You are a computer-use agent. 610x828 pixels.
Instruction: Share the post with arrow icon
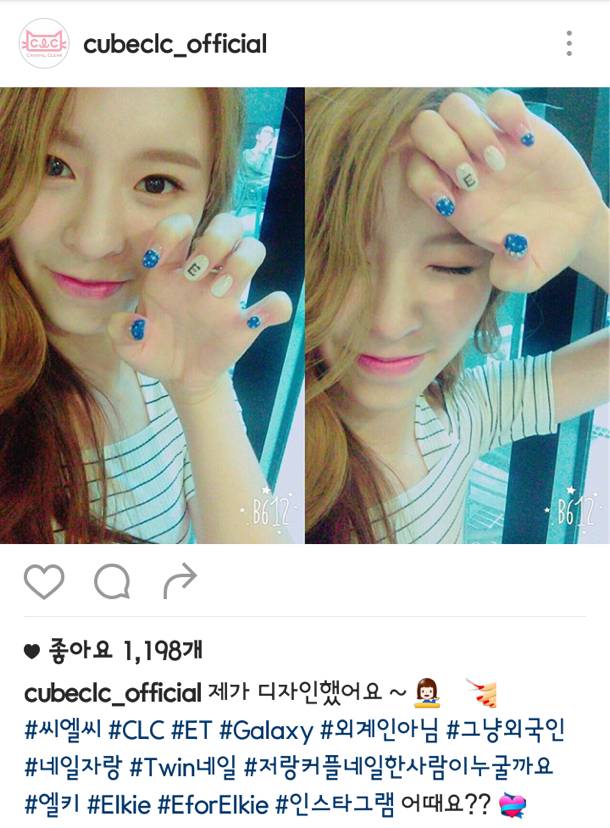coord(180,580)
